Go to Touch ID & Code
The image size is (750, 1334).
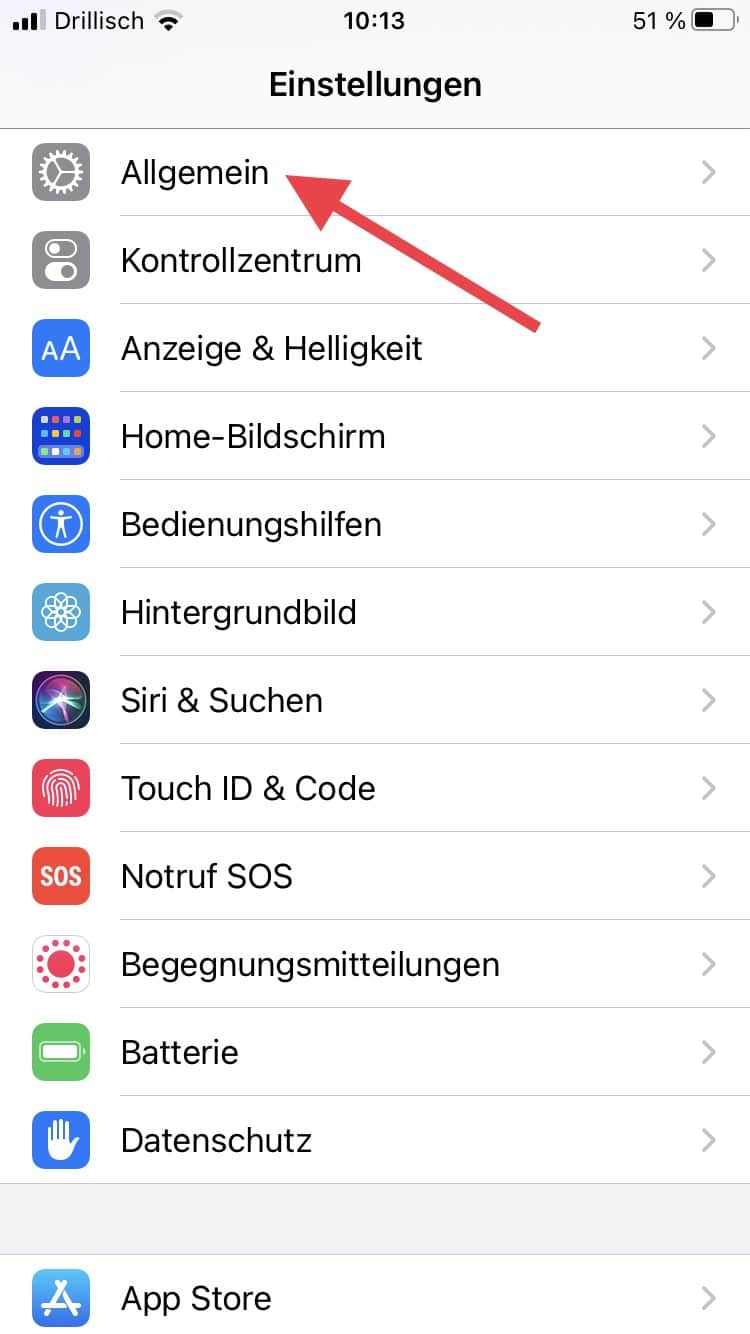248,789
